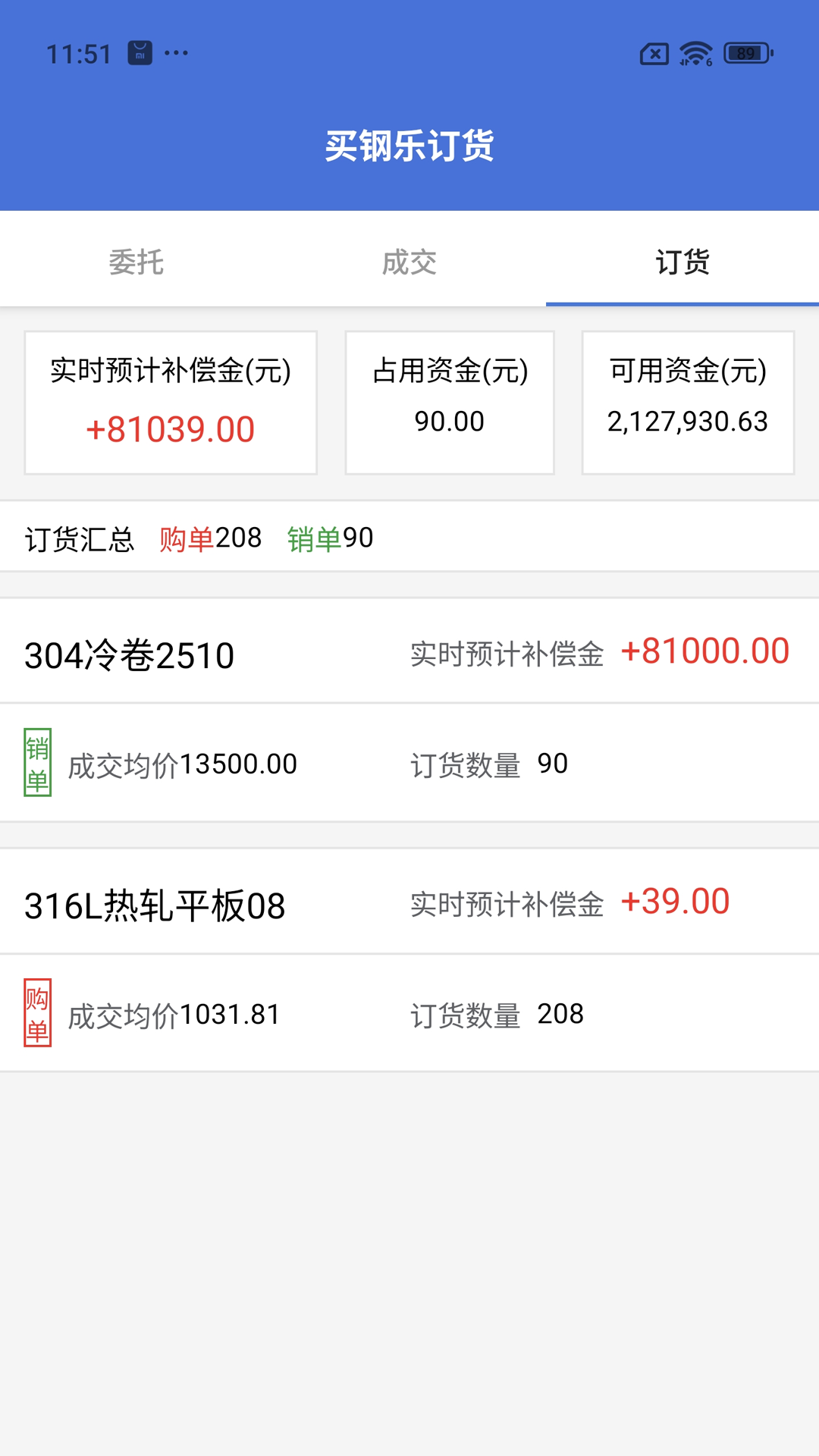Select the green 销单 badge on 304冷卷2510

pyautogui.click(x=36, y=762)
